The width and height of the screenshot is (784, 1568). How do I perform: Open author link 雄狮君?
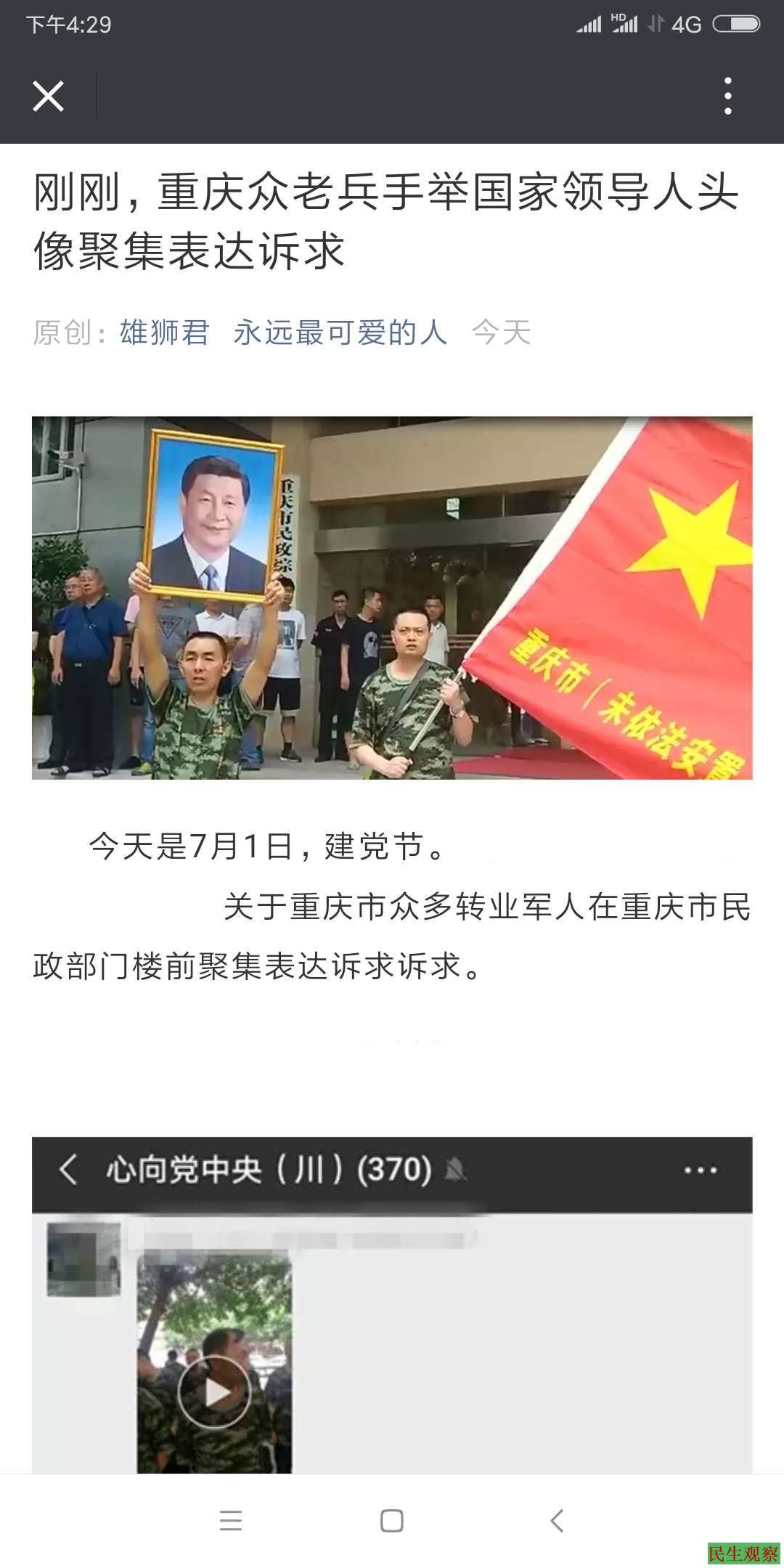click(x=164, y=333)
